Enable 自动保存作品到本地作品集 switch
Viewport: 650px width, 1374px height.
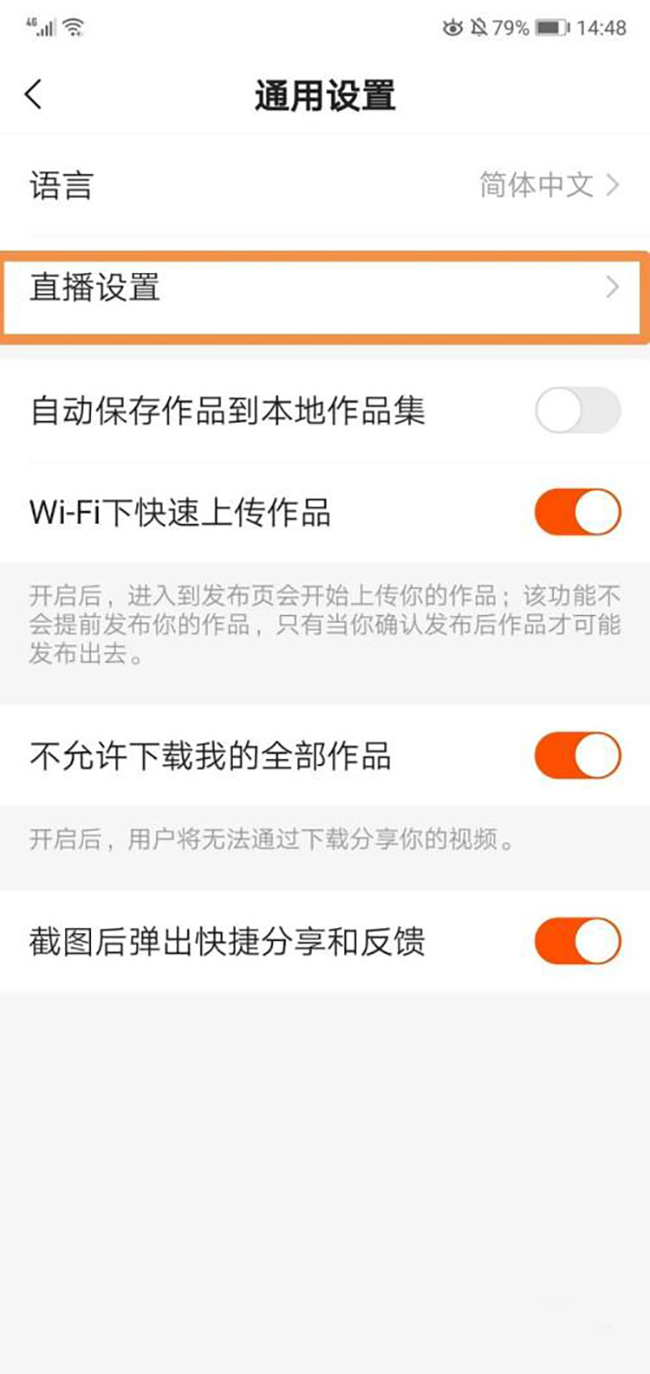577,411
